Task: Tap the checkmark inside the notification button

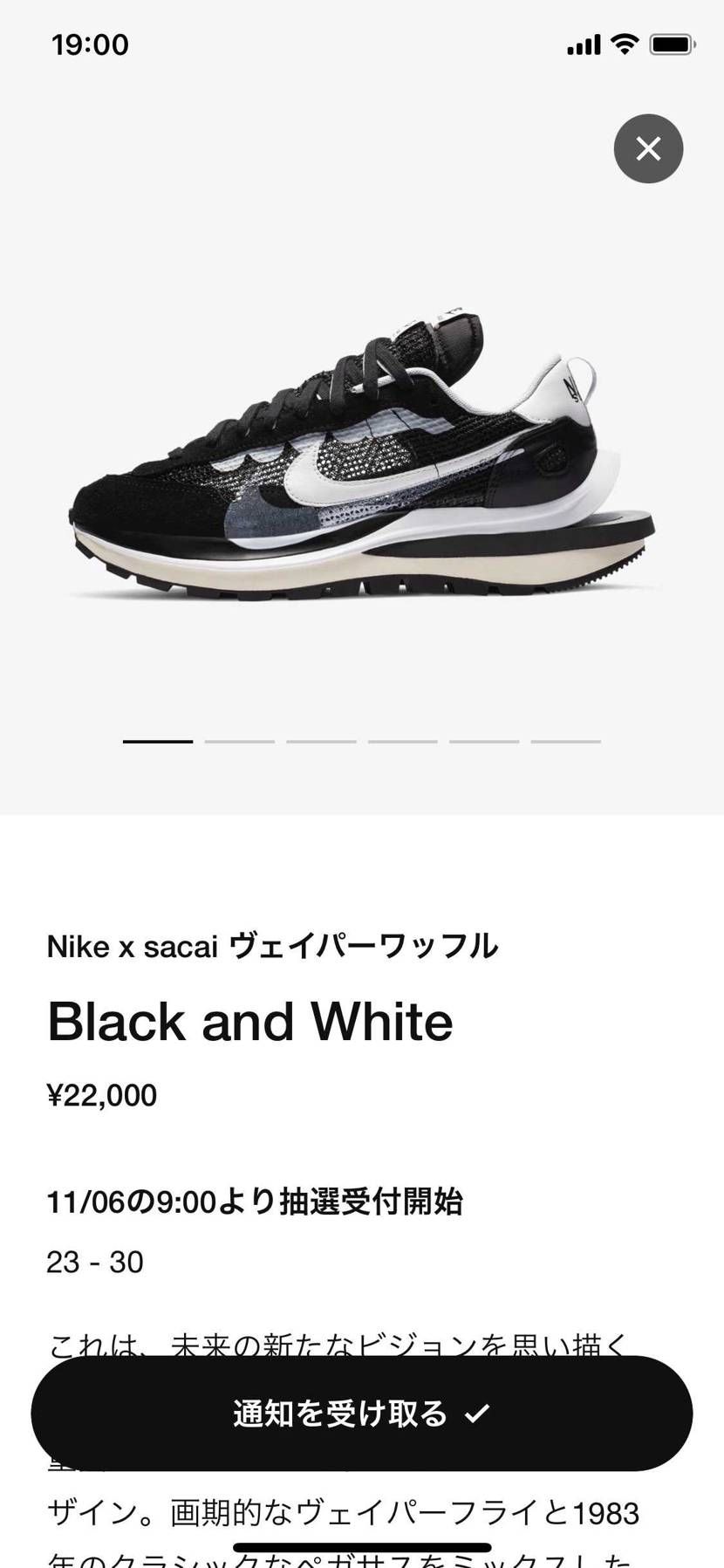Action: [x=476, y=1414]
